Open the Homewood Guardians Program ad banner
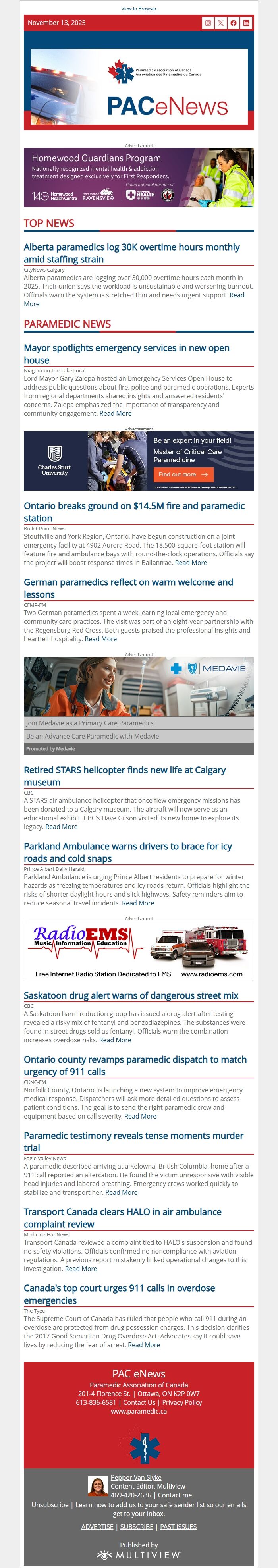The width and height of the screenshot is (278, 1568). click(139, 178)
